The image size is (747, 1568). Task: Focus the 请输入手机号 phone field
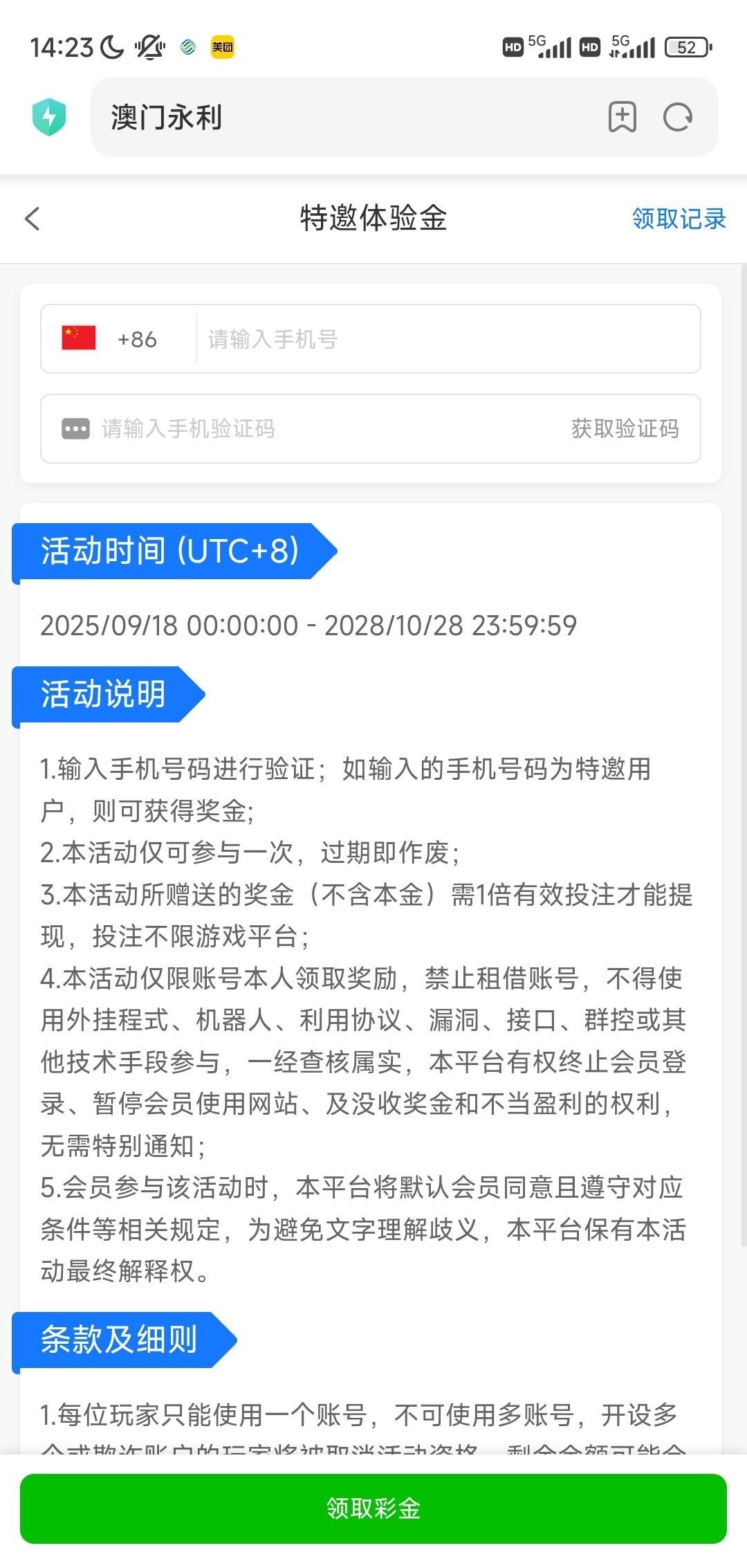[443, 339]
